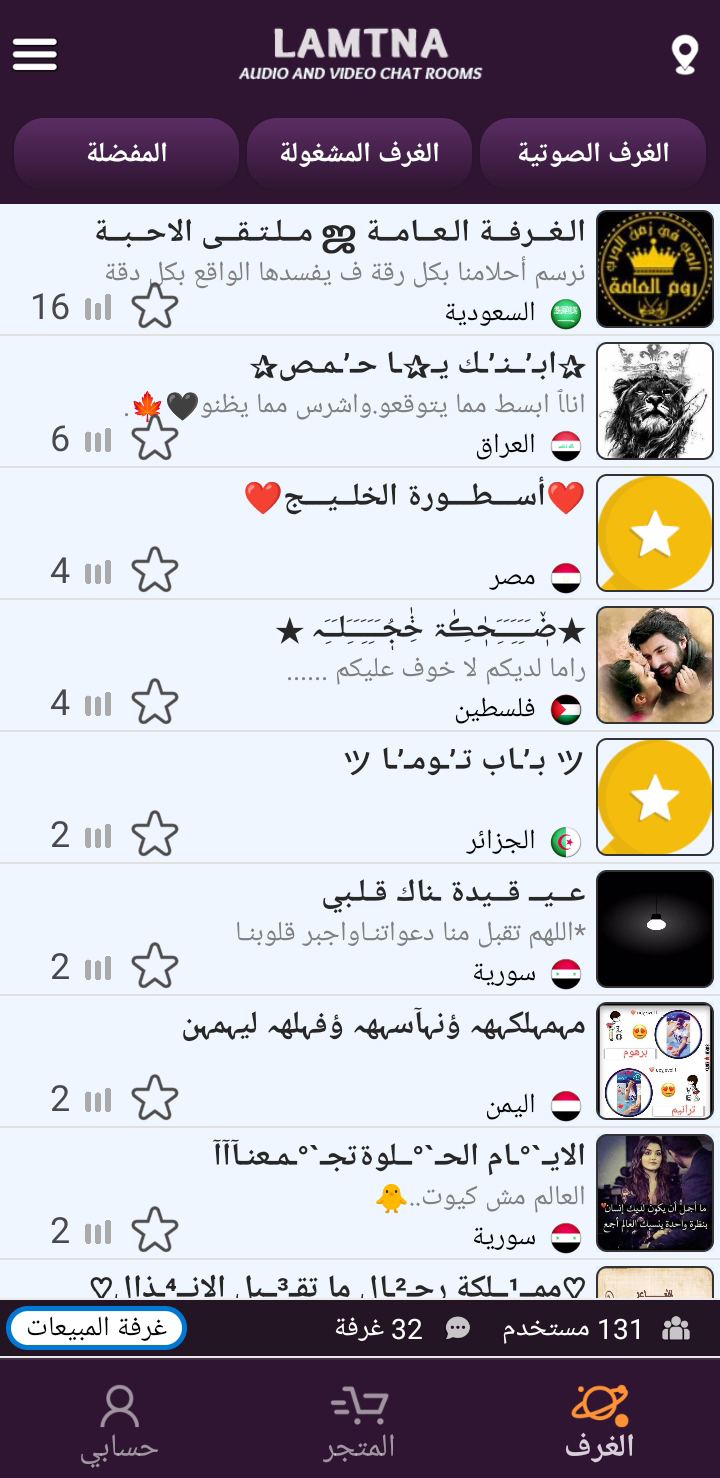Open غرفة المبيعات sales room
720x1478 pixels.
pos(96,1328)
